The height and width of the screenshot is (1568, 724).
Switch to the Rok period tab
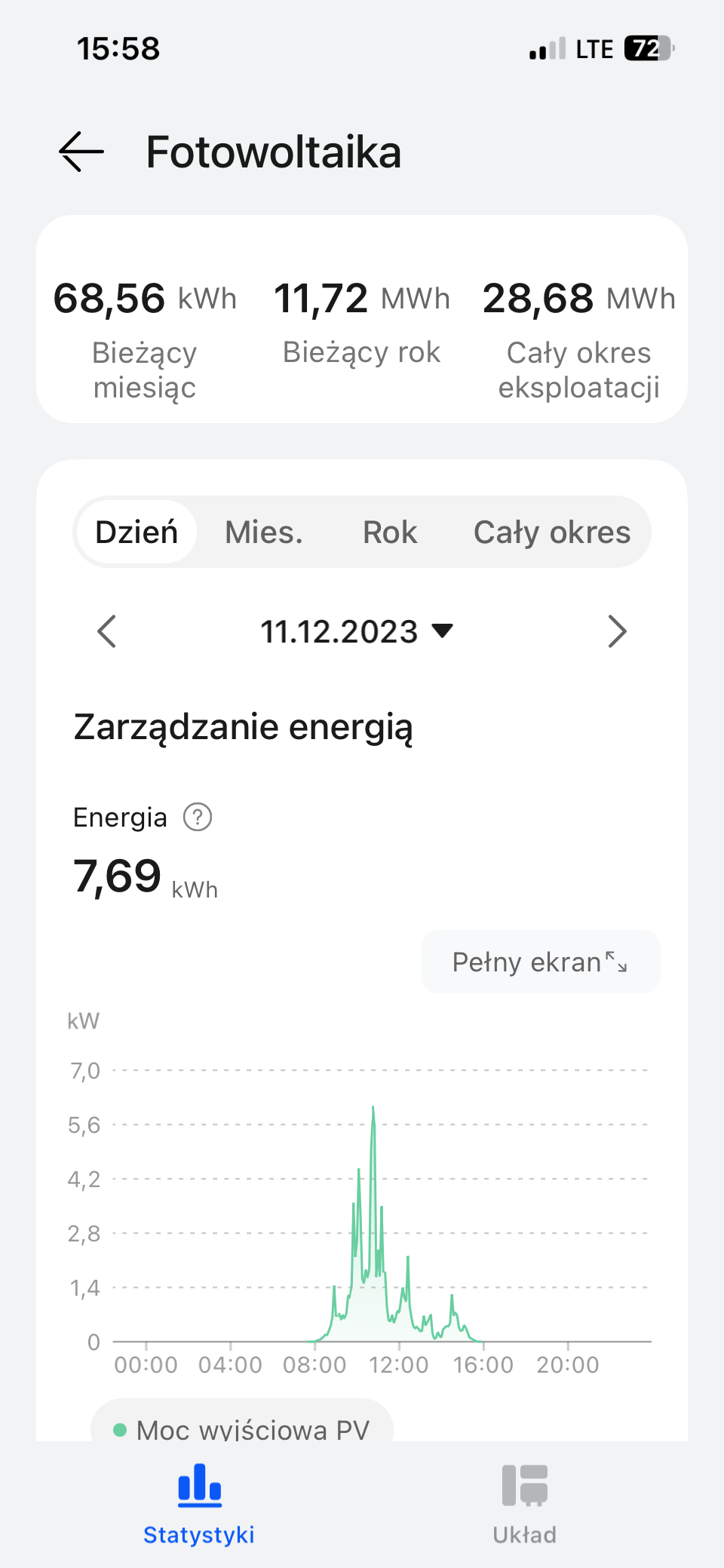(390, 532)
